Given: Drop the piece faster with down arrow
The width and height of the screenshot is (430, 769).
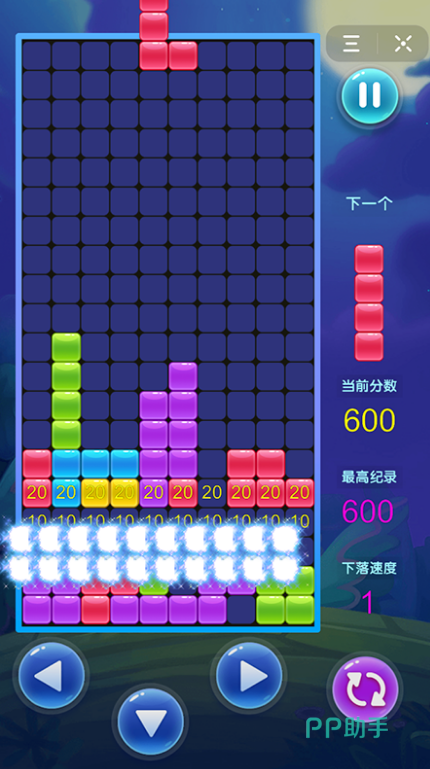Looking at the screenshot, I should [x=151, y=721].
